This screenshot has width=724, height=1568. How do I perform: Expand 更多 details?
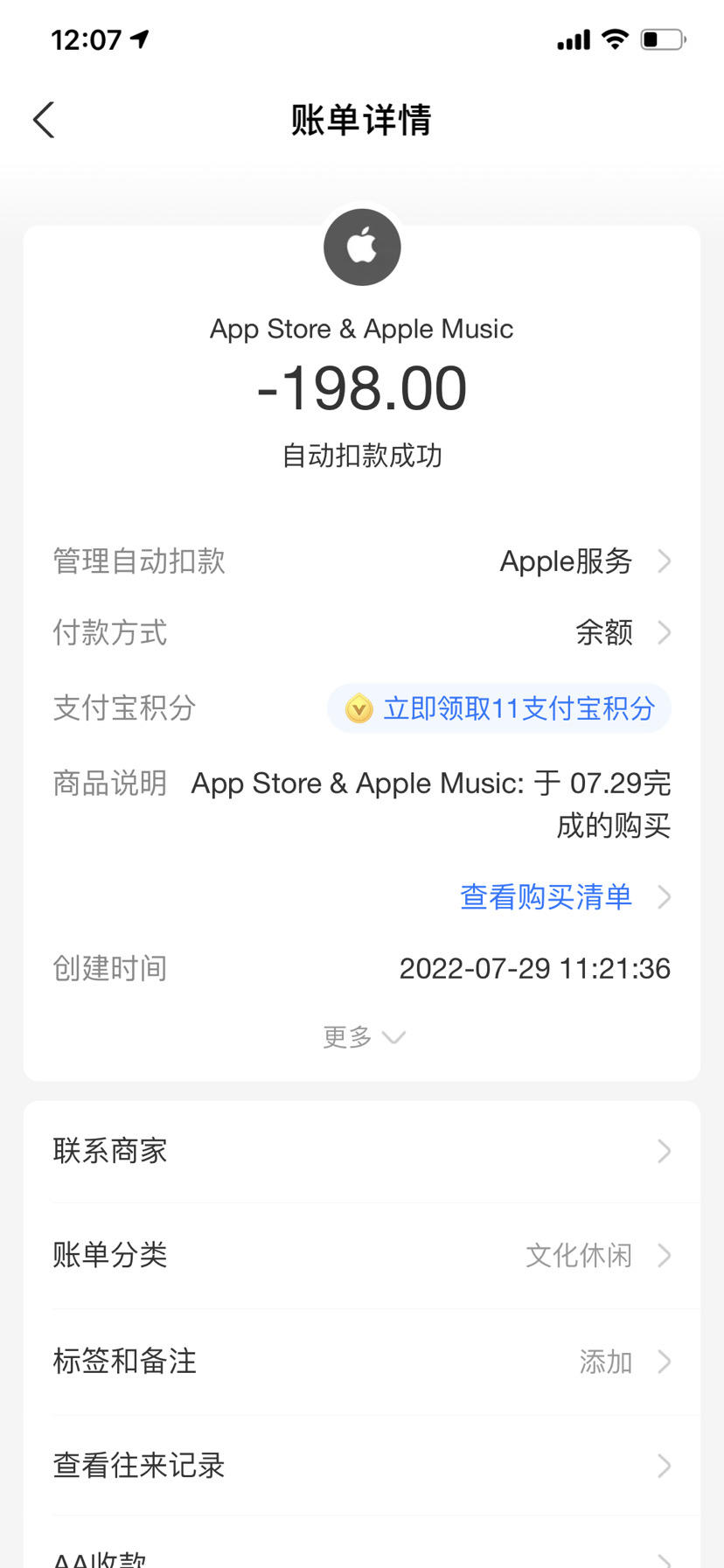pyautogui.click(x=362, y=1037)
